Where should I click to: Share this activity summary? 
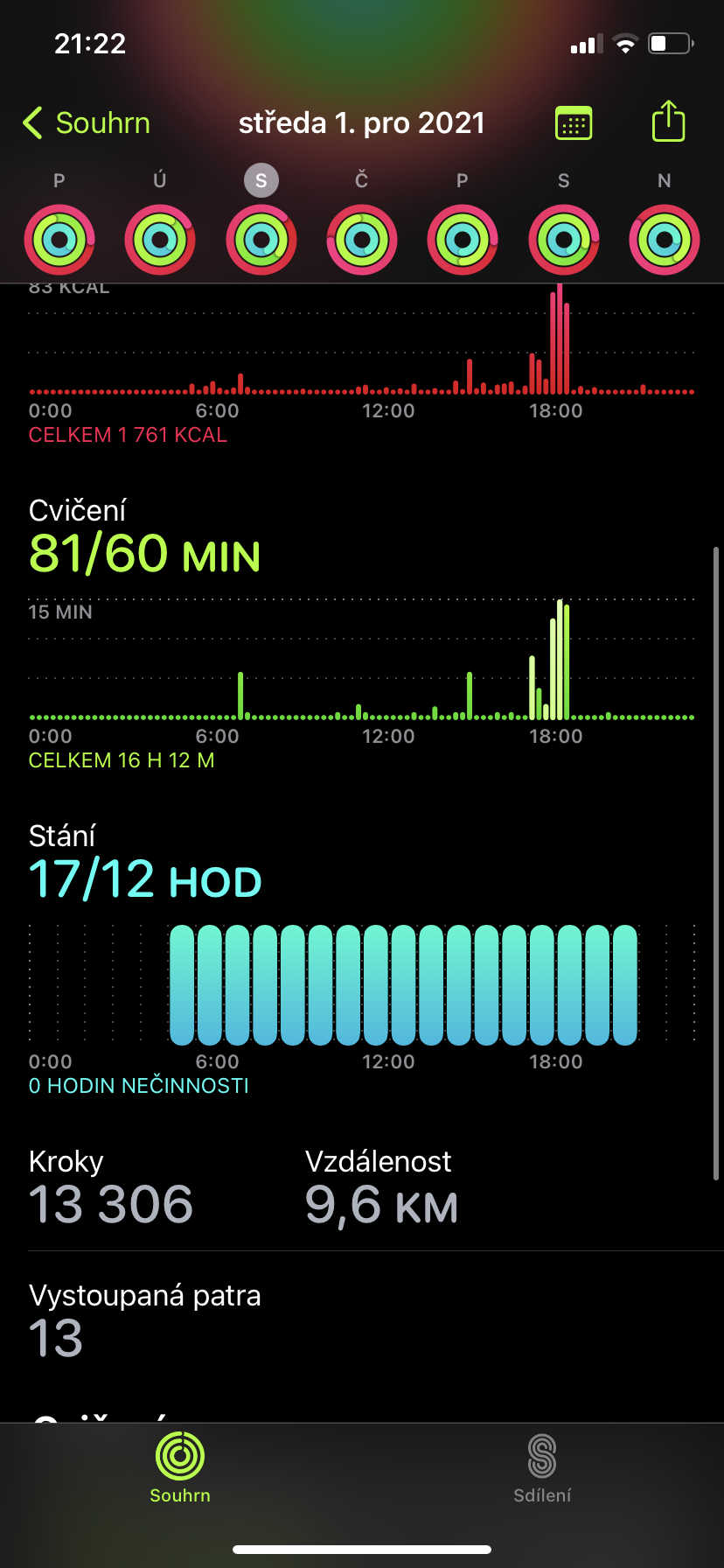[x=669, y=121]
